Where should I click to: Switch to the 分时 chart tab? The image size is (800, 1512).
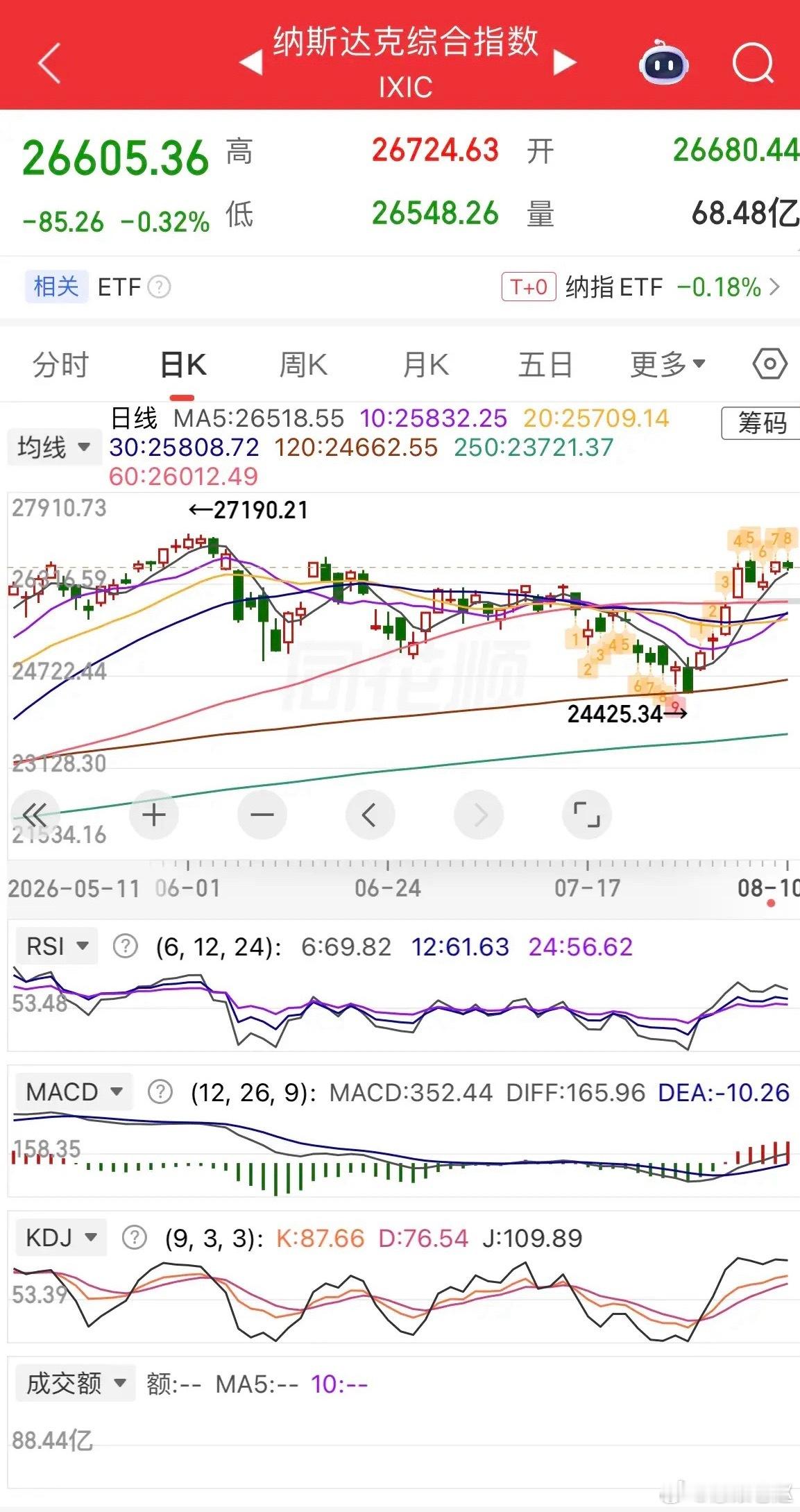coord(61,365)
